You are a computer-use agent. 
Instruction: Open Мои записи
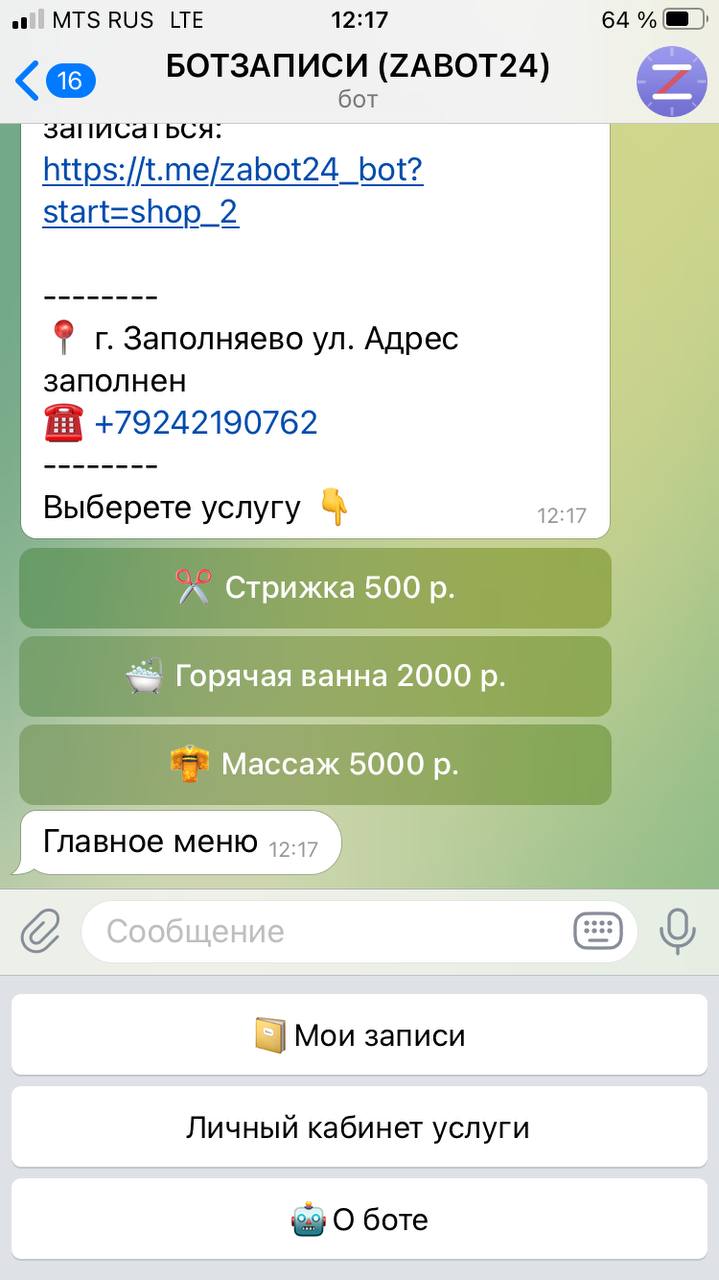point(359,1035)
